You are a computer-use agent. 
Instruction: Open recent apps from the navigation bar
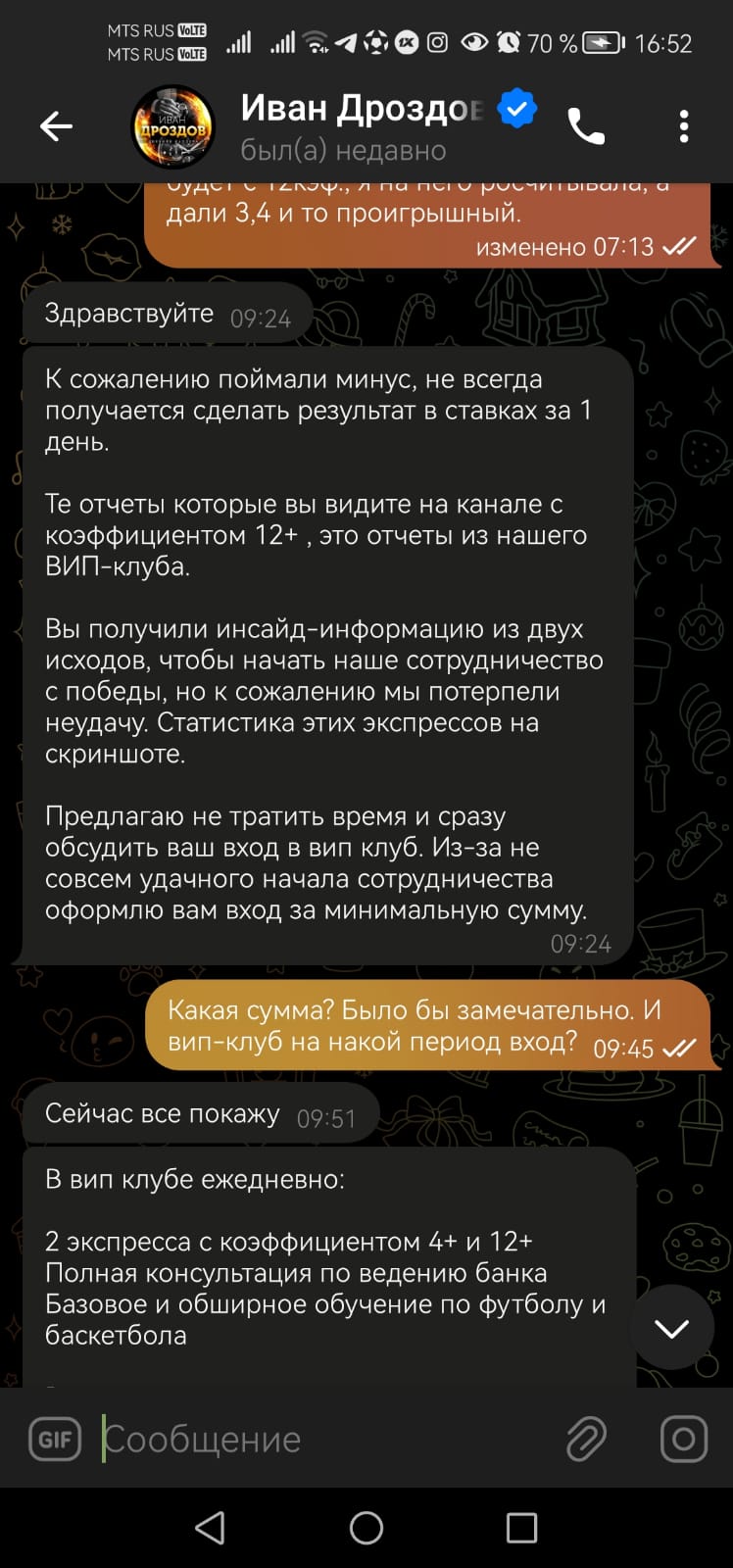[x=521, y=1528]
